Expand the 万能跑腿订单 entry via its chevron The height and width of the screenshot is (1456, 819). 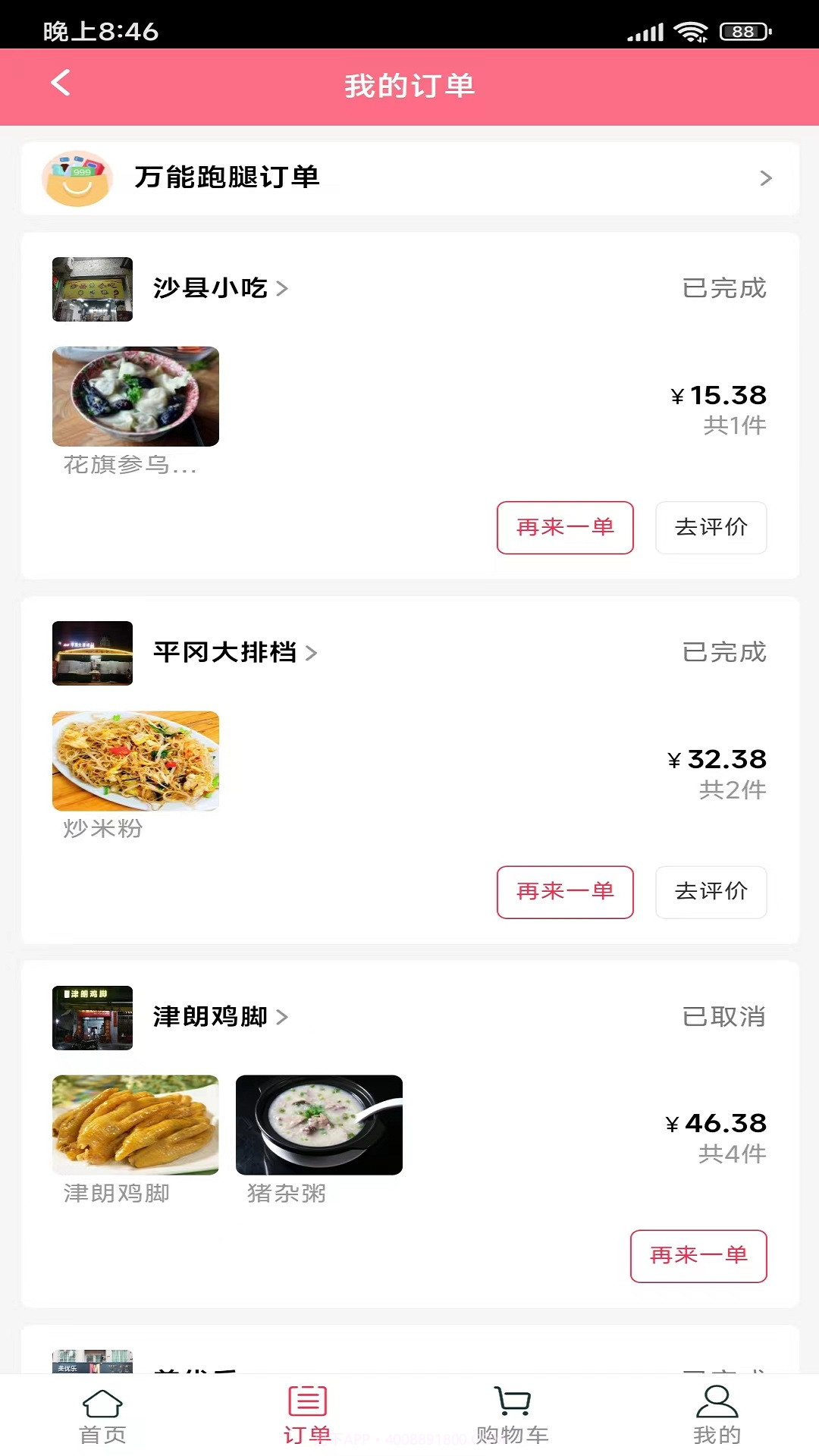pyautogui.click(x=766, y=177)
